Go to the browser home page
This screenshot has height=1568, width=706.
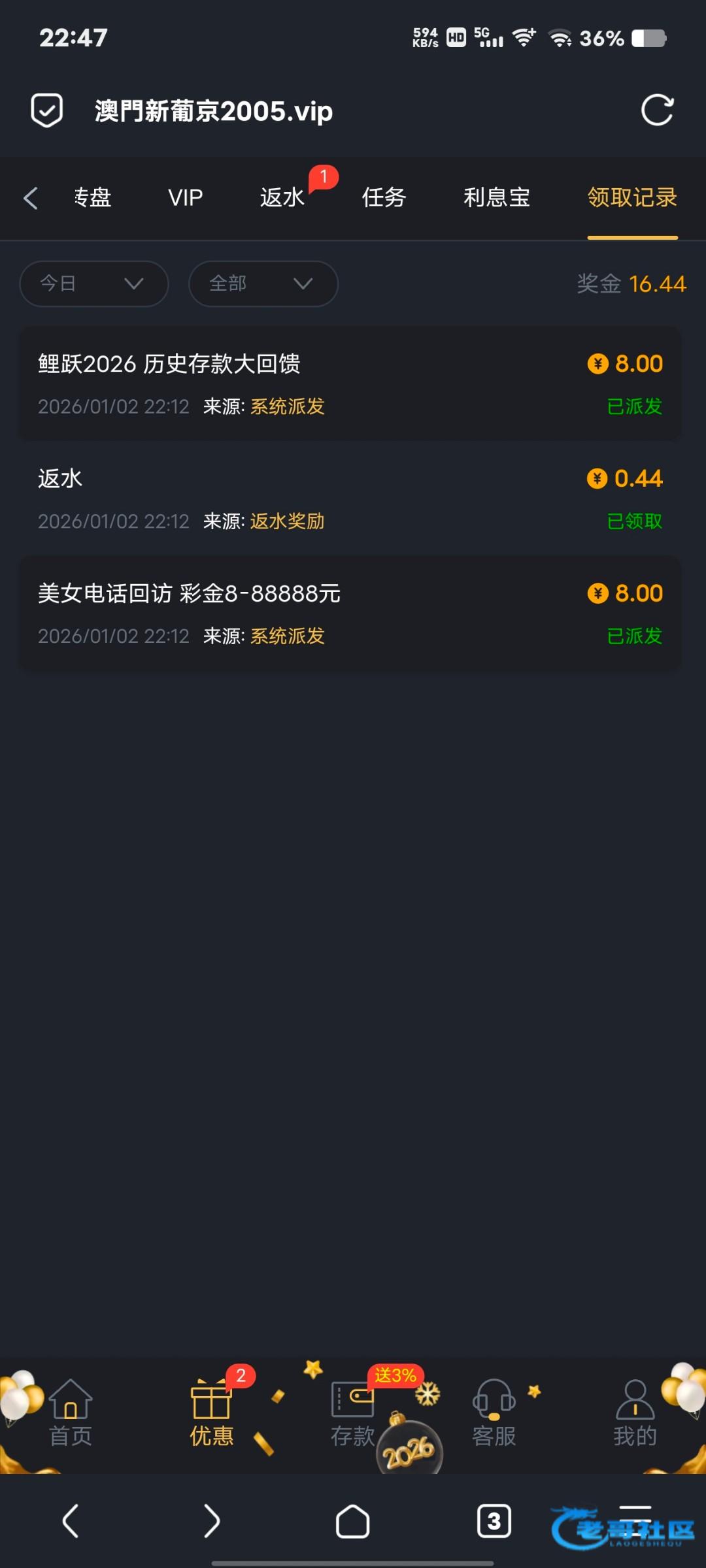[352, 1522]
